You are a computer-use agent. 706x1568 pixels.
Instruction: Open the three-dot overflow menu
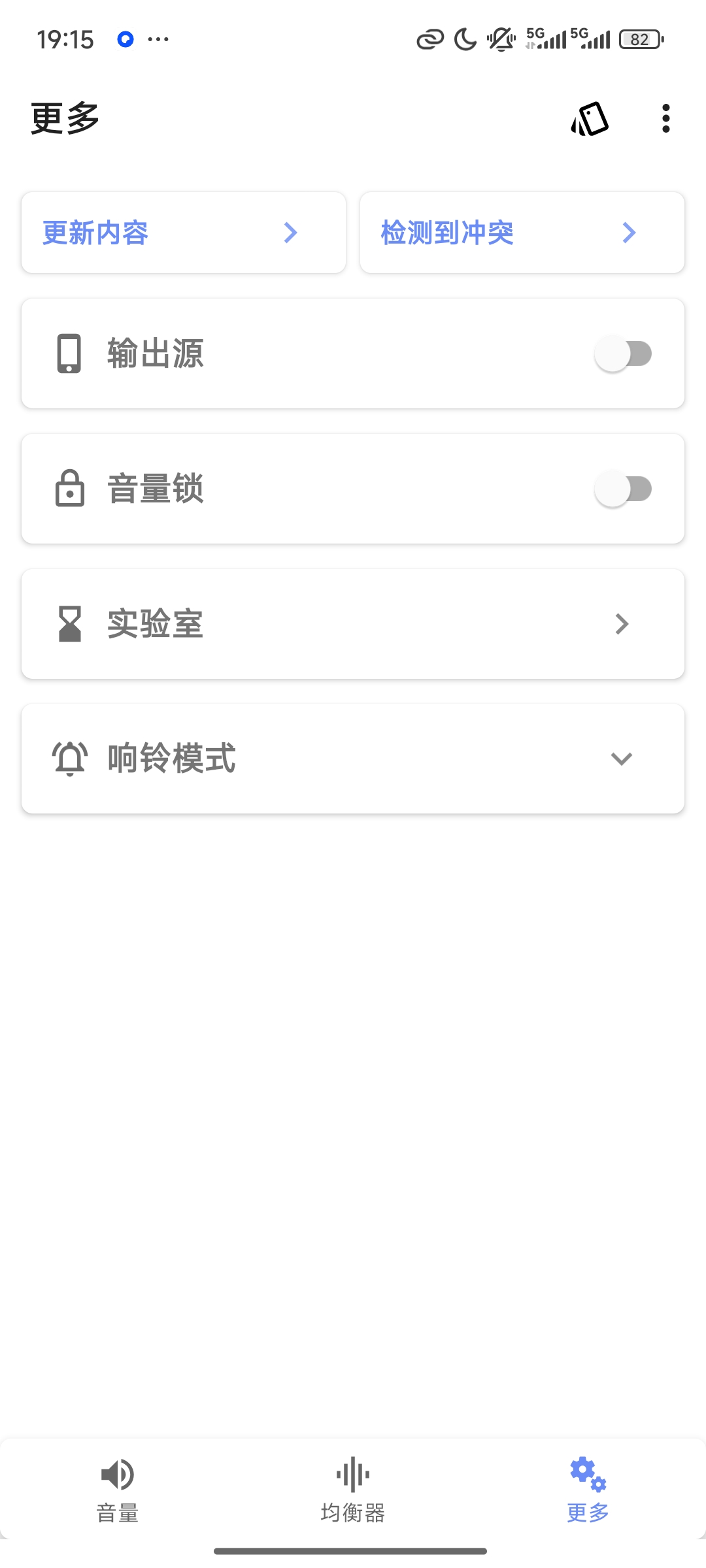click(x=665, y=119)
